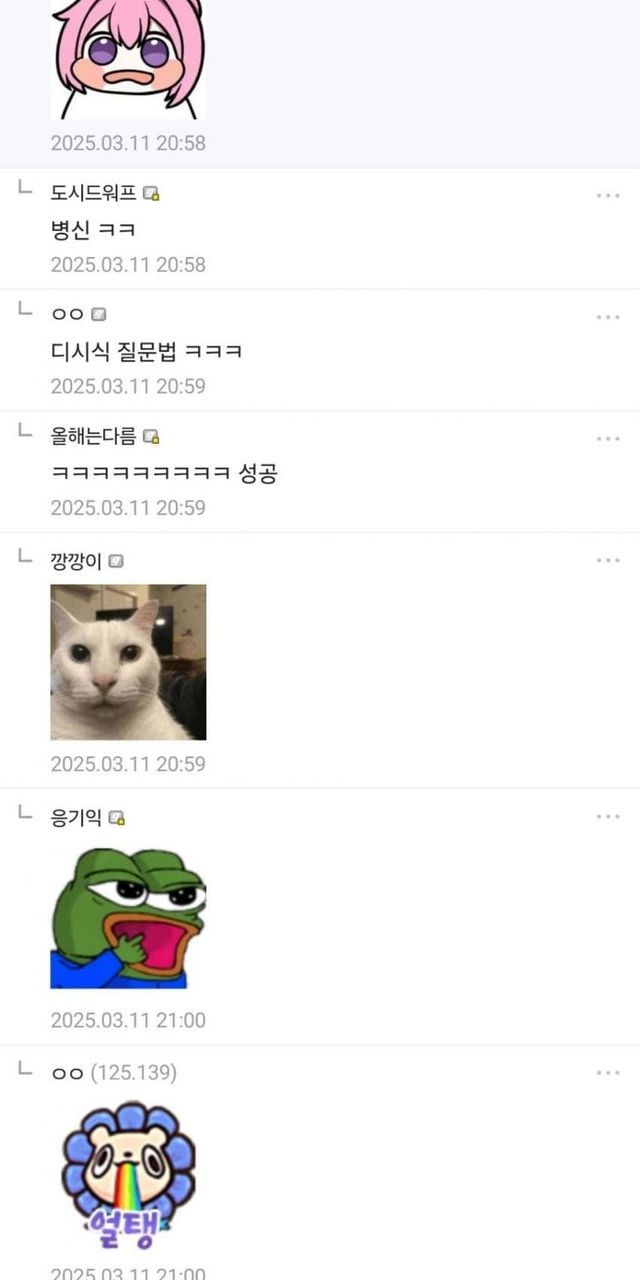Open the rainbow lion 얼탱 sticker
This screenshot has width=640, height=1280.
point(128,1175)
